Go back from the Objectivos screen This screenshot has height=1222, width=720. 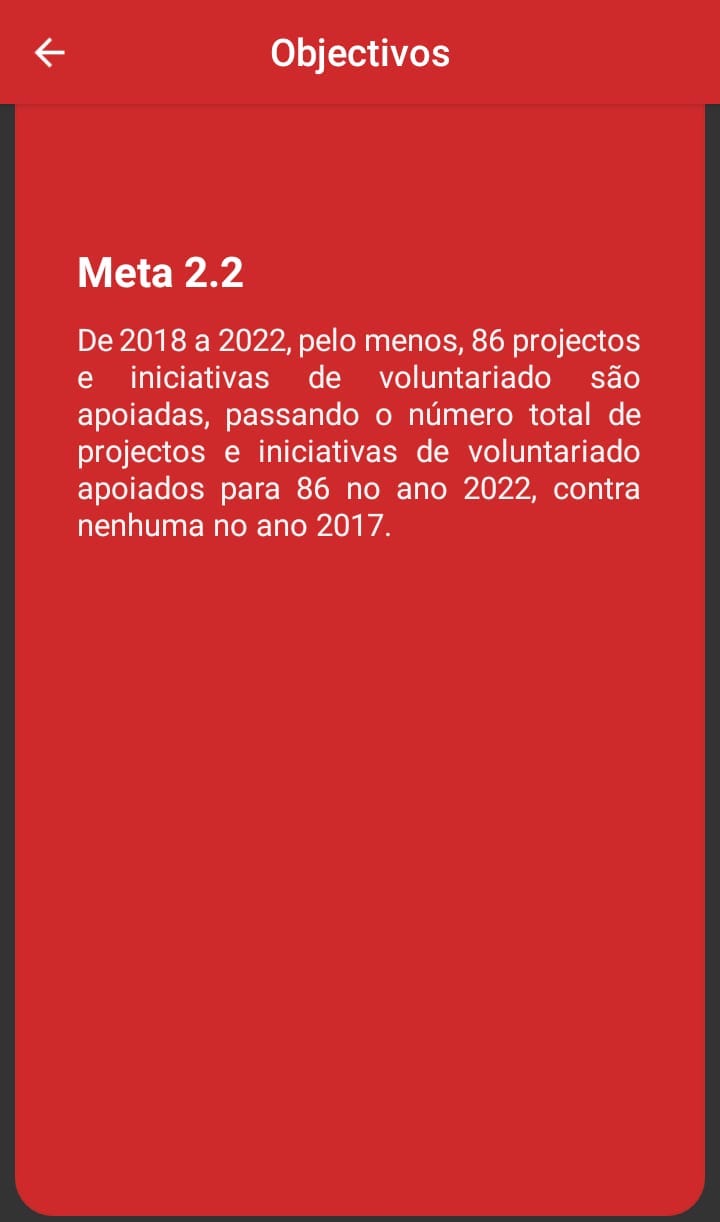click(49, 53)
